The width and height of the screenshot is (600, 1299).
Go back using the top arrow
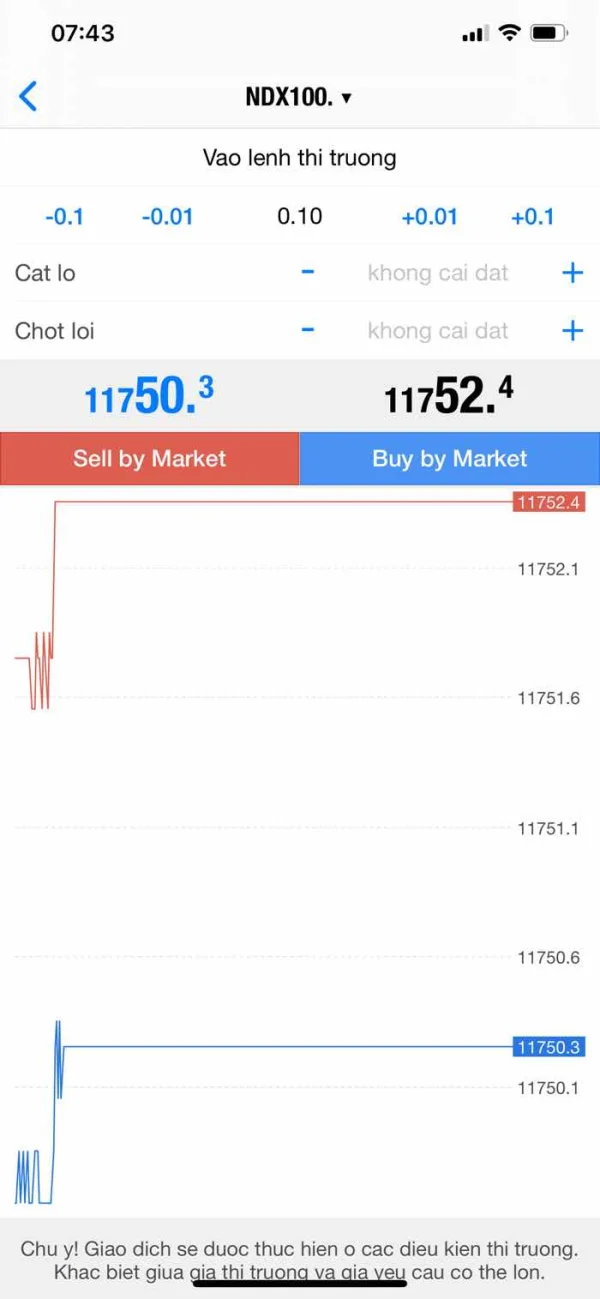tap(28, 97)
